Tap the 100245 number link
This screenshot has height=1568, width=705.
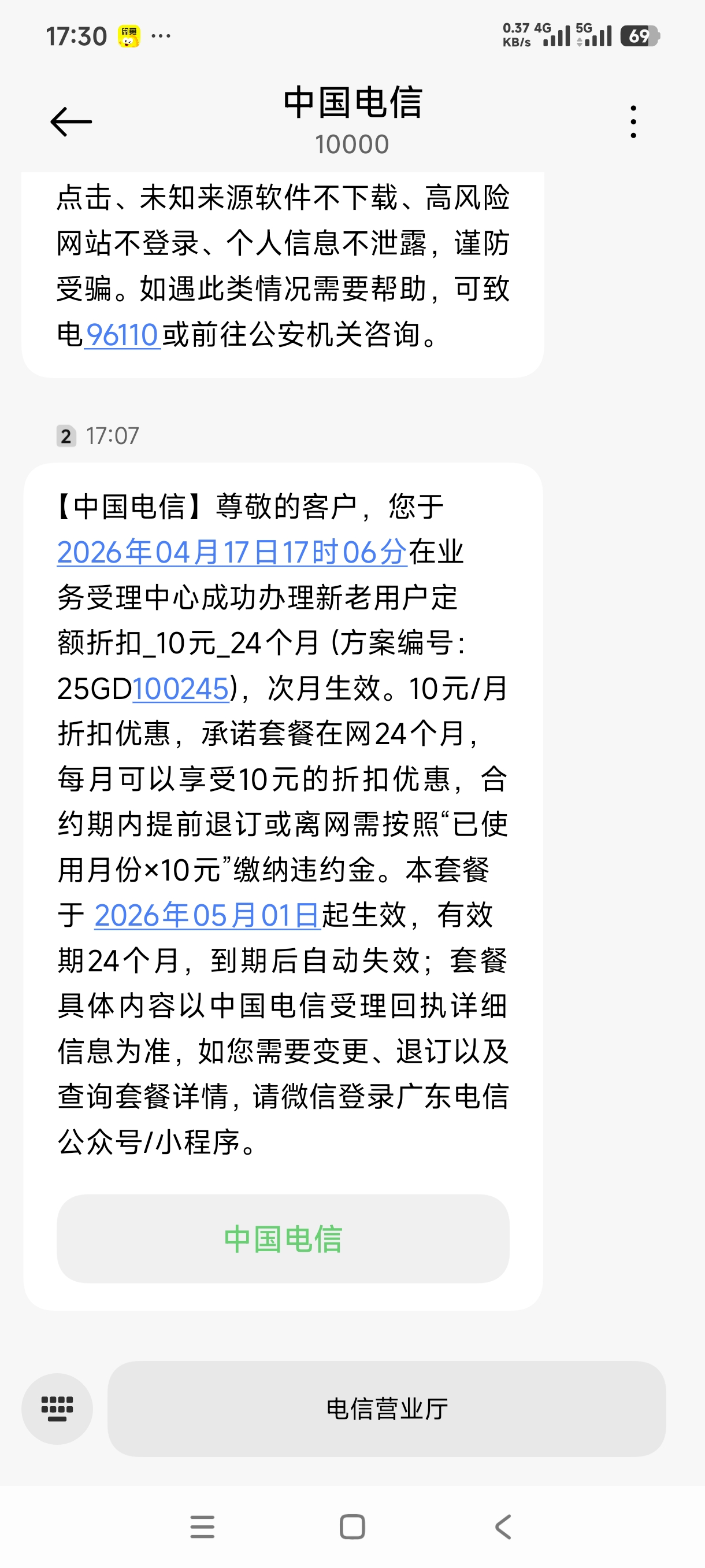pos(181,689)
